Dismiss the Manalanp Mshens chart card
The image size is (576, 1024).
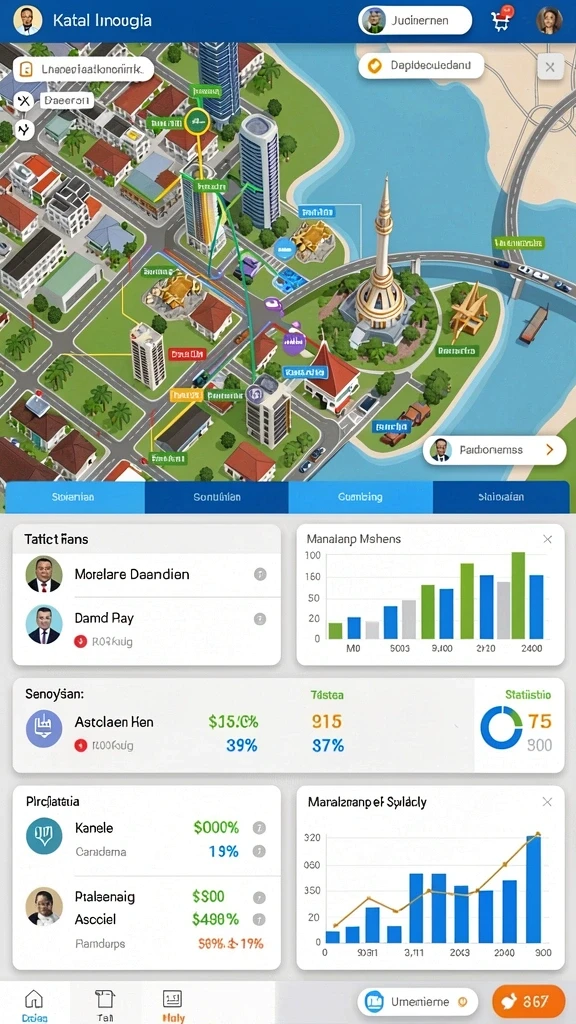(547, 539)
